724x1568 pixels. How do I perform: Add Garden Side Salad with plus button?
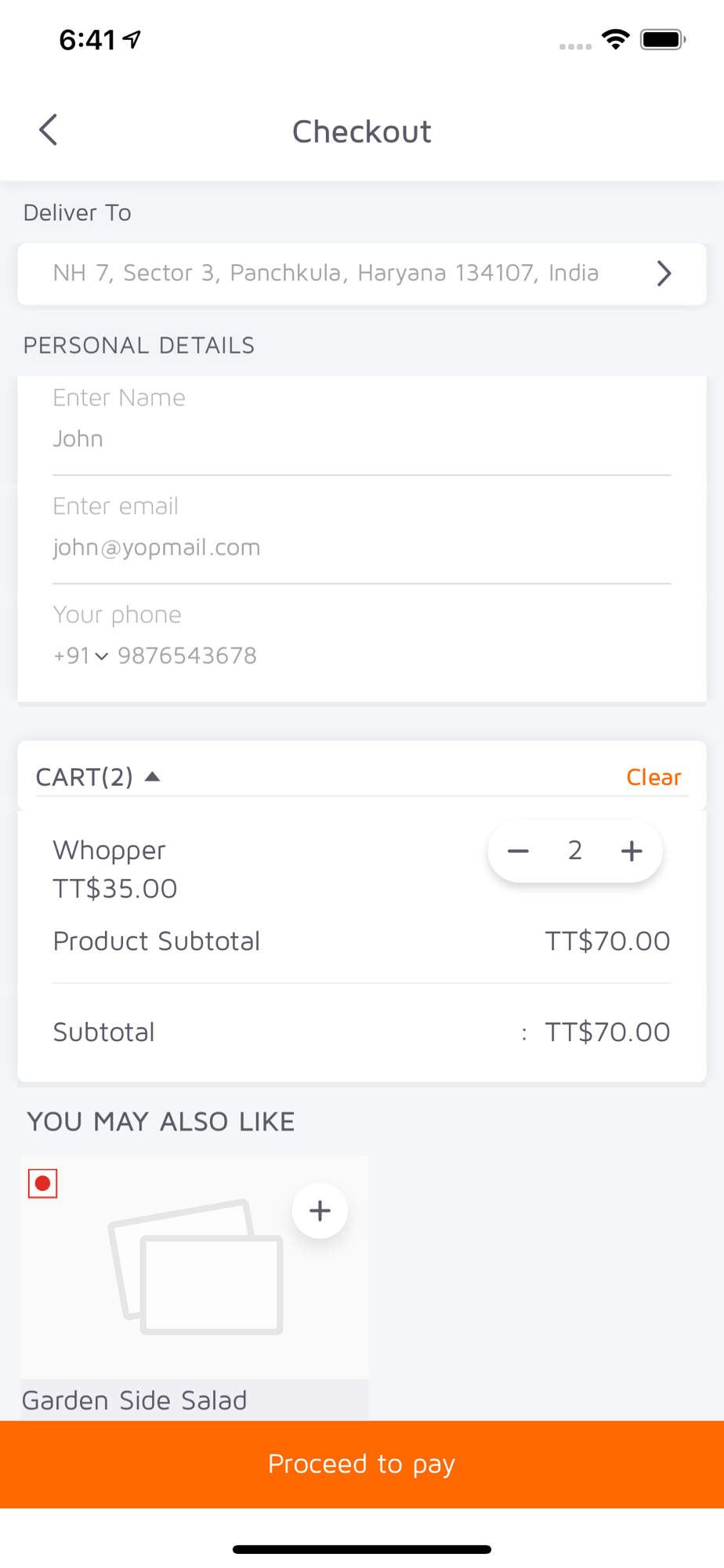320,1210
